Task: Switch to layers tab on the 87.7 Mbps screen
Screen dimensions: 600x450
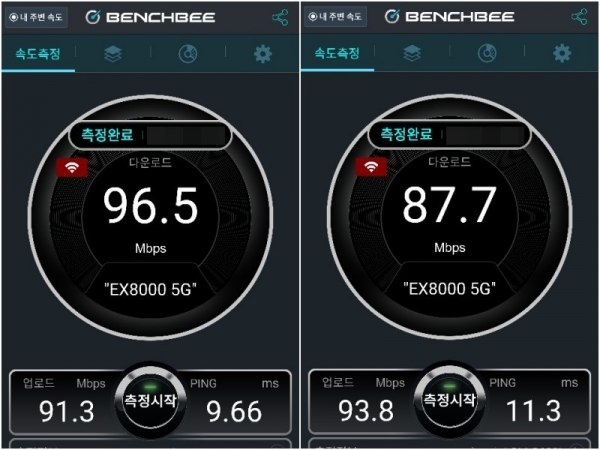Action: tap(412, 53)
